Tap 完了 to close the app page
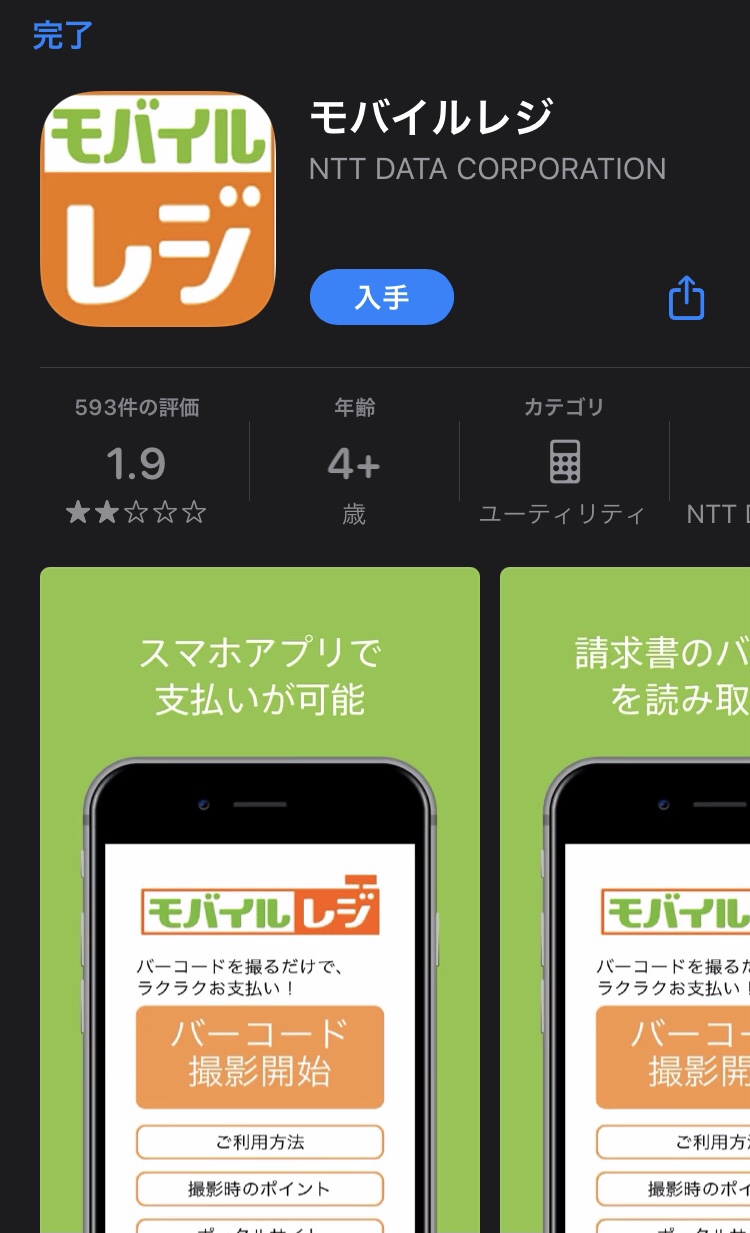 pos(62,36)
